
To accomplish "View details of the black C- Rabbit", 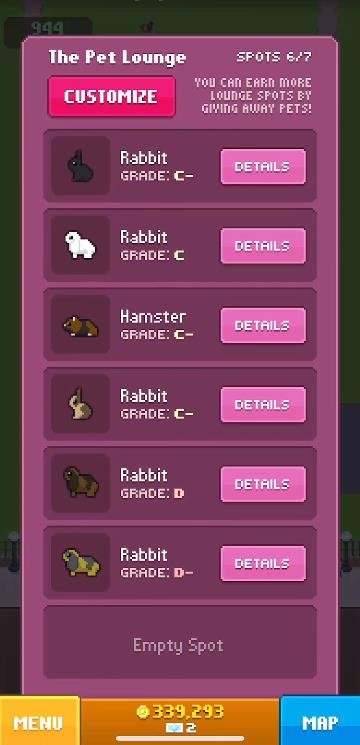I will tap(263, 167).
